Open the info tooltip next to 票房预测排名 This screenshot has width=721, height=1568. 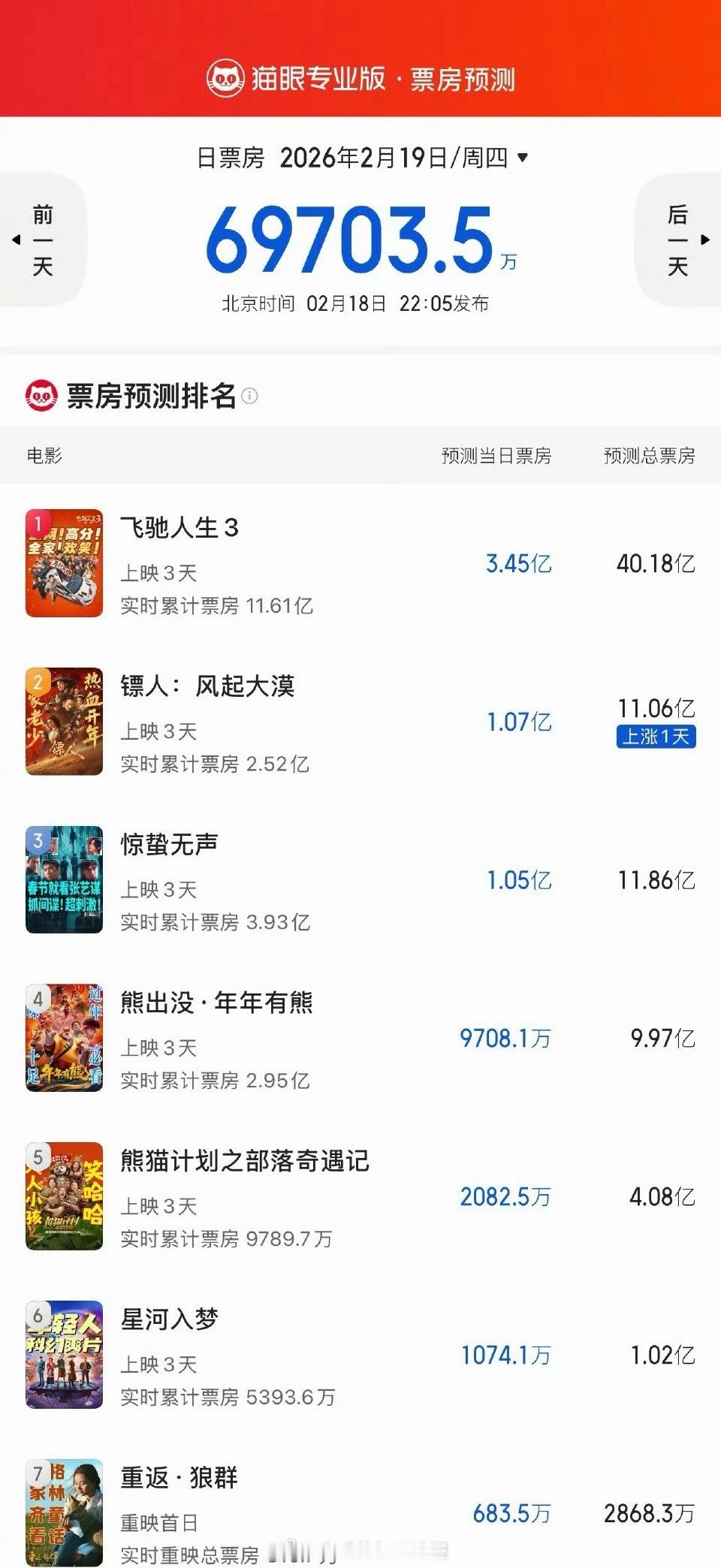click(x=251, y=394)
